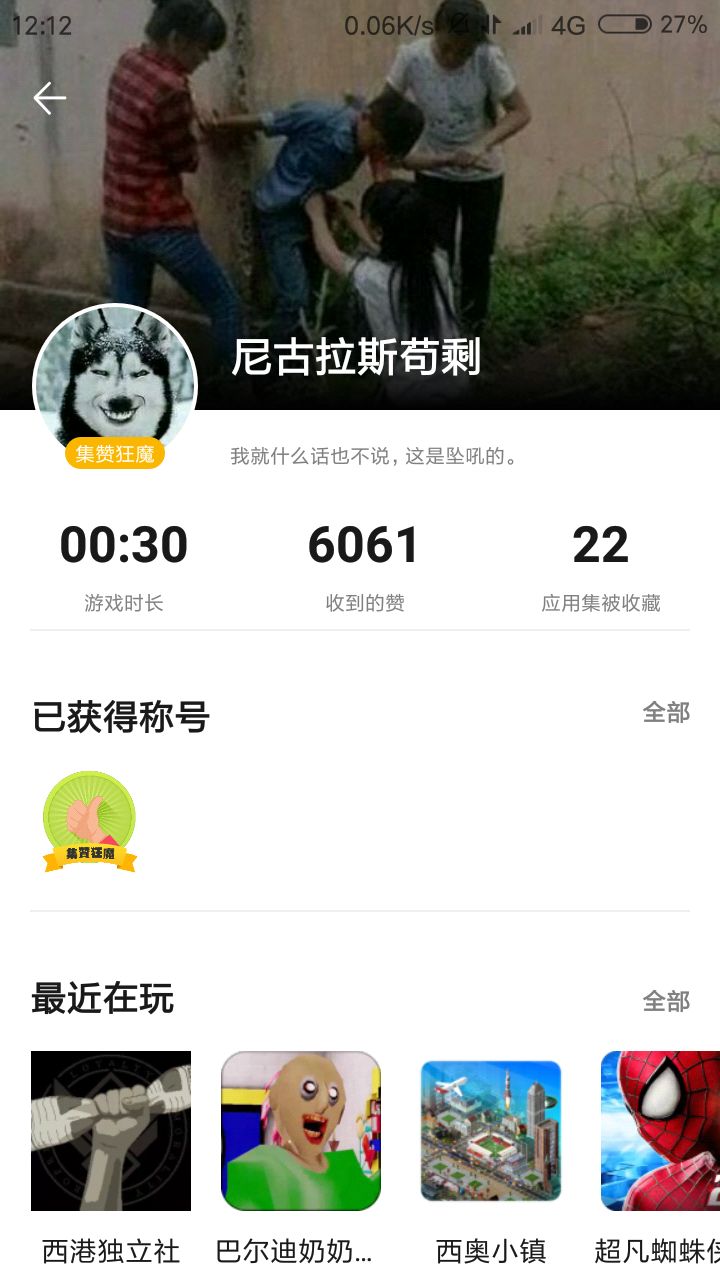The height and width of the screenshot is (1280, 720).
Task: Go back using the top arrow
Action: (49, 98)
